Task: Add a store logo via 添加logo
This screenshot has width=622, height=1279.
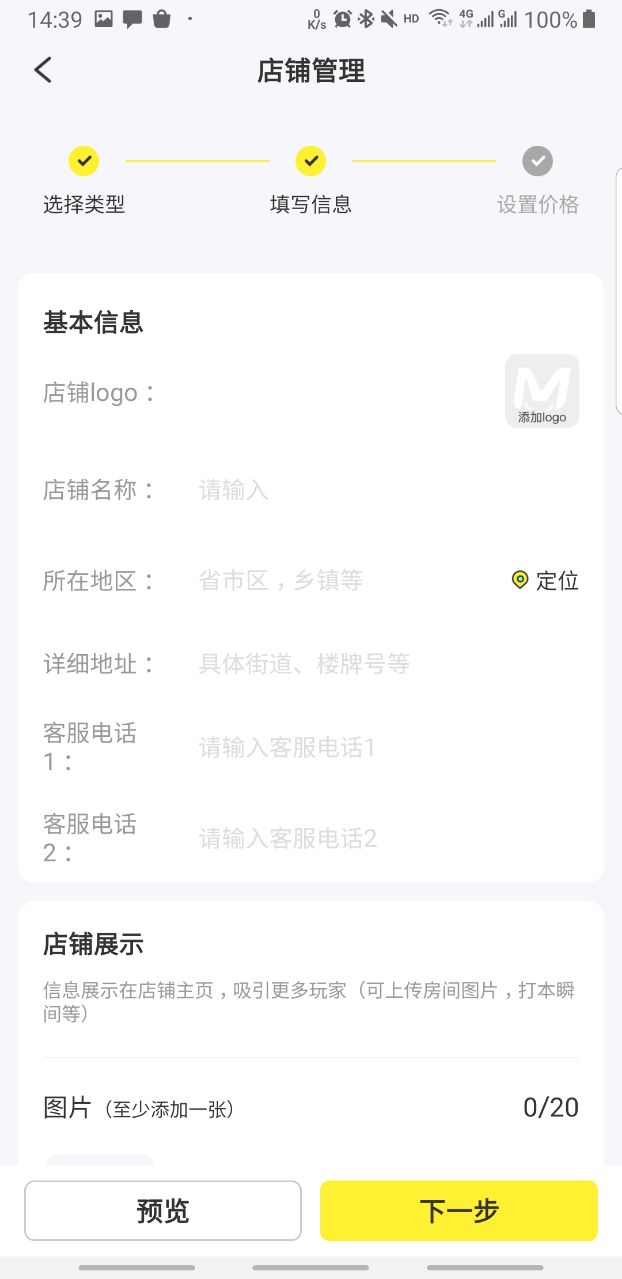Action: 541,391
